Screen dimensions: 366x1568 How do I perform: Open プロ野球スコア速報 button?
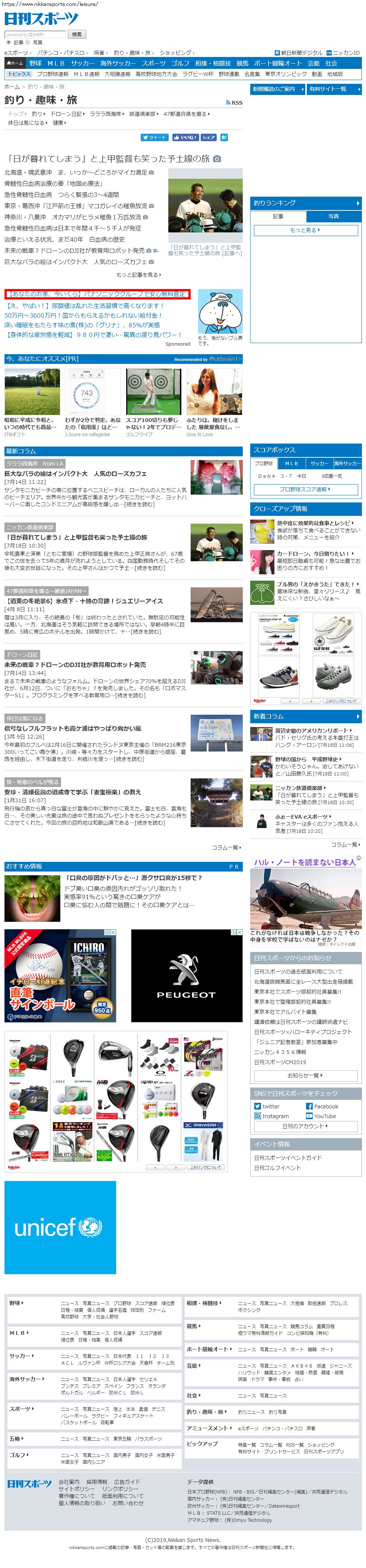(x=305, y=489)
